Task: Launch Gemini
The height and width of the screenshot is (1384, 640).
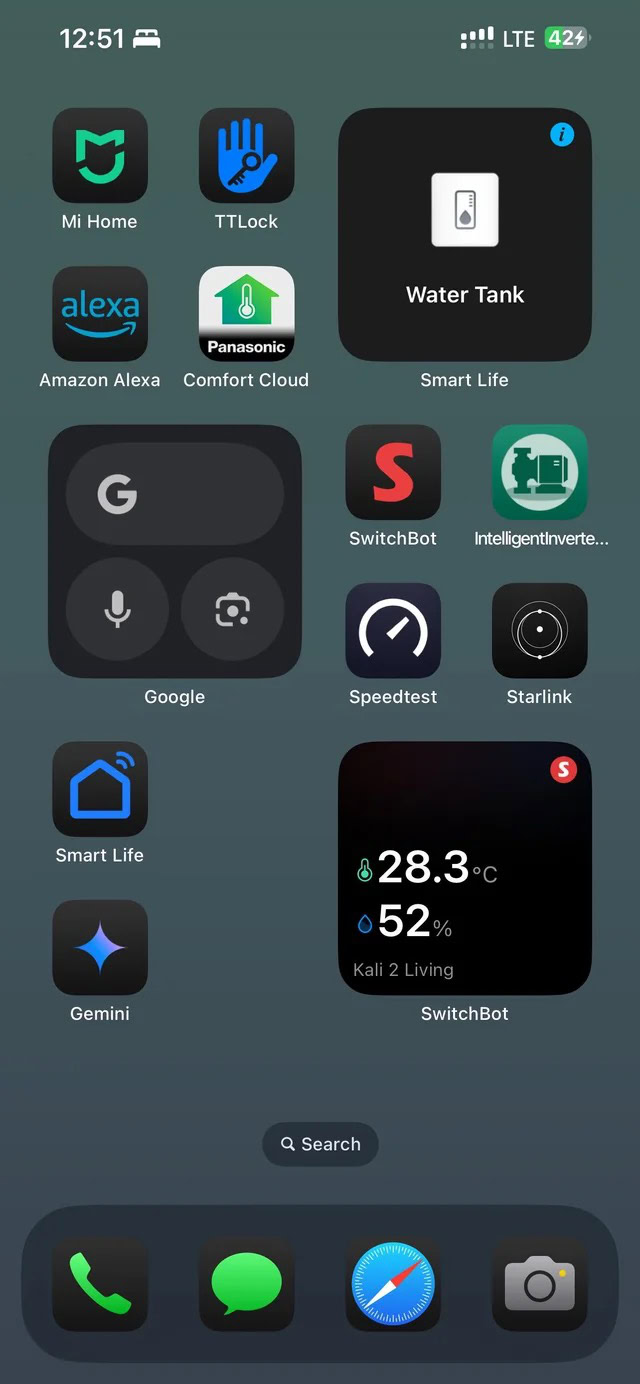Action: coord(100,947)
